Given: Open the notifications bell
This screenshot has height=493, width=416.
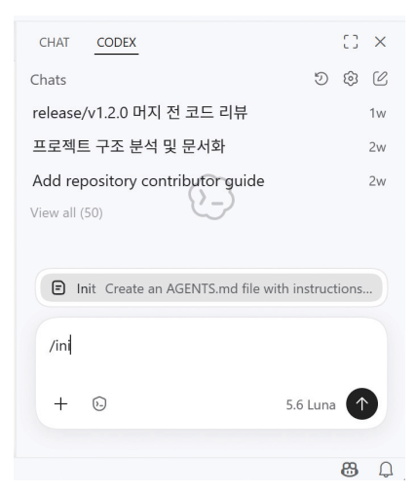Looking at the screenshot, I should [x=386, y=469].
